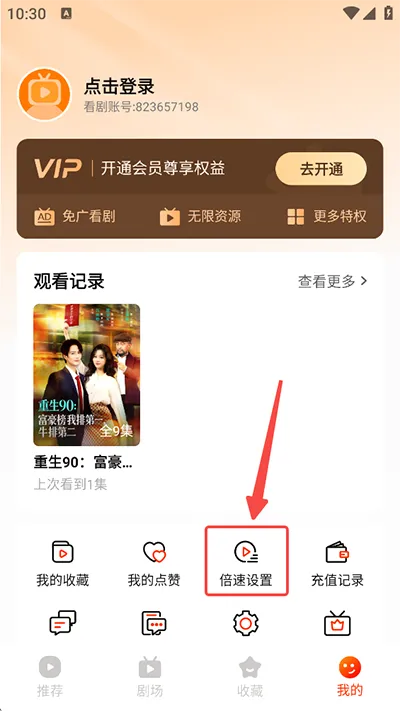
Task: Switch to the 剧场 tab
Action: click(150, 677)
